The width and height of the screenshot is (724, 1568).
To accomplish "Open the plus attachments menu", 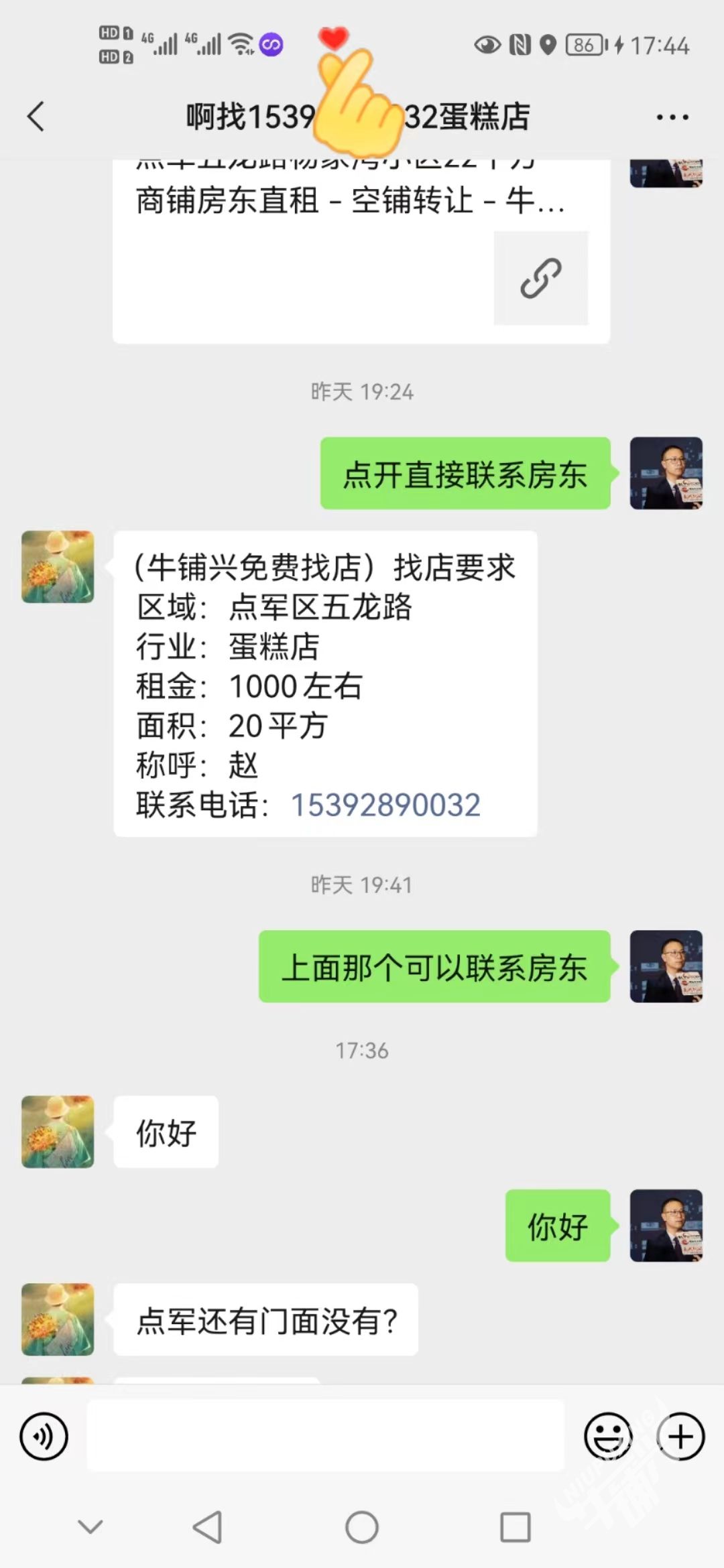I will click(680, 1437).
